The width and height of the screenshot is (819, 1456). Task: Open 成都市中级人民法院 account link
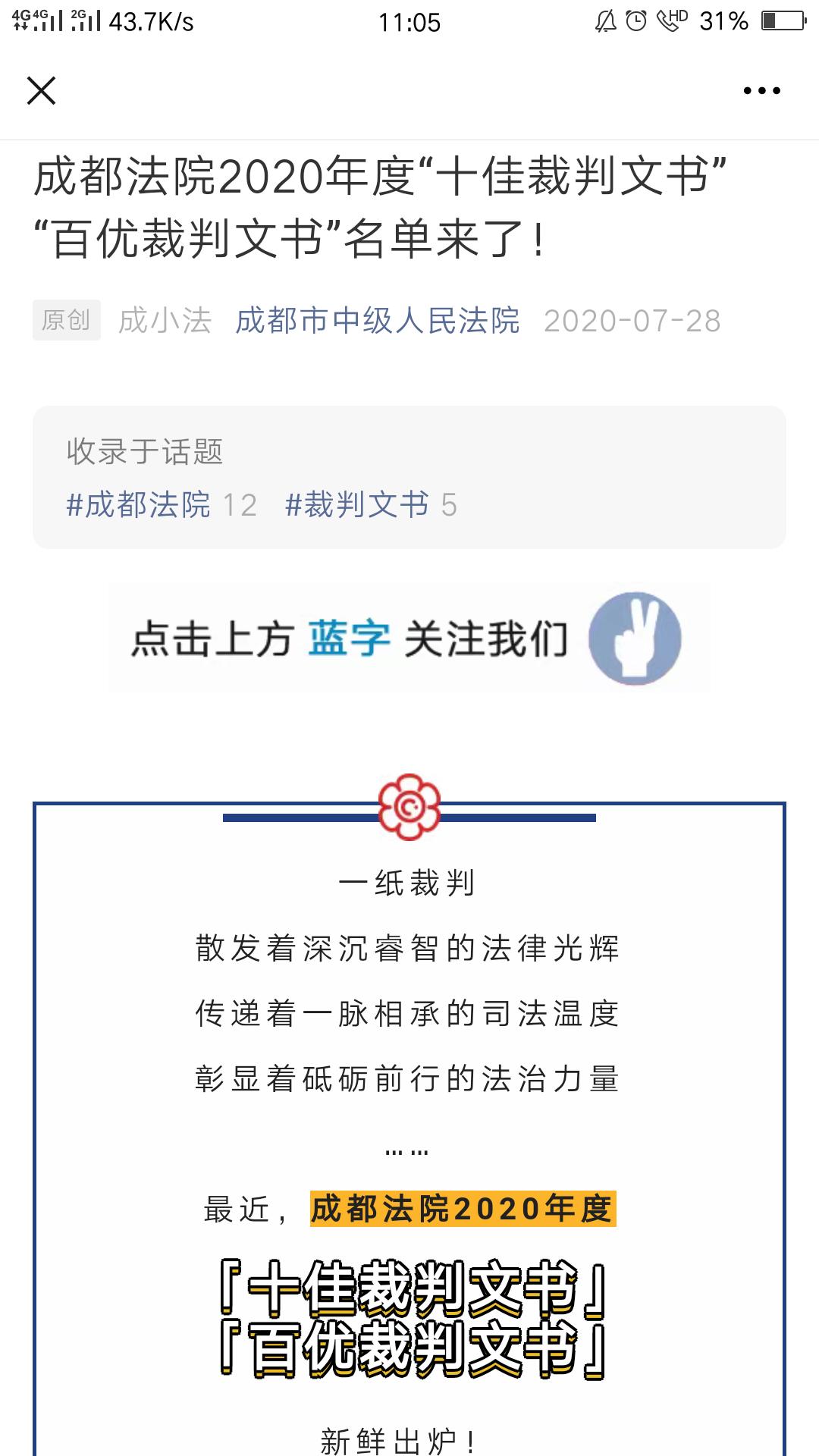click(377, 321)
